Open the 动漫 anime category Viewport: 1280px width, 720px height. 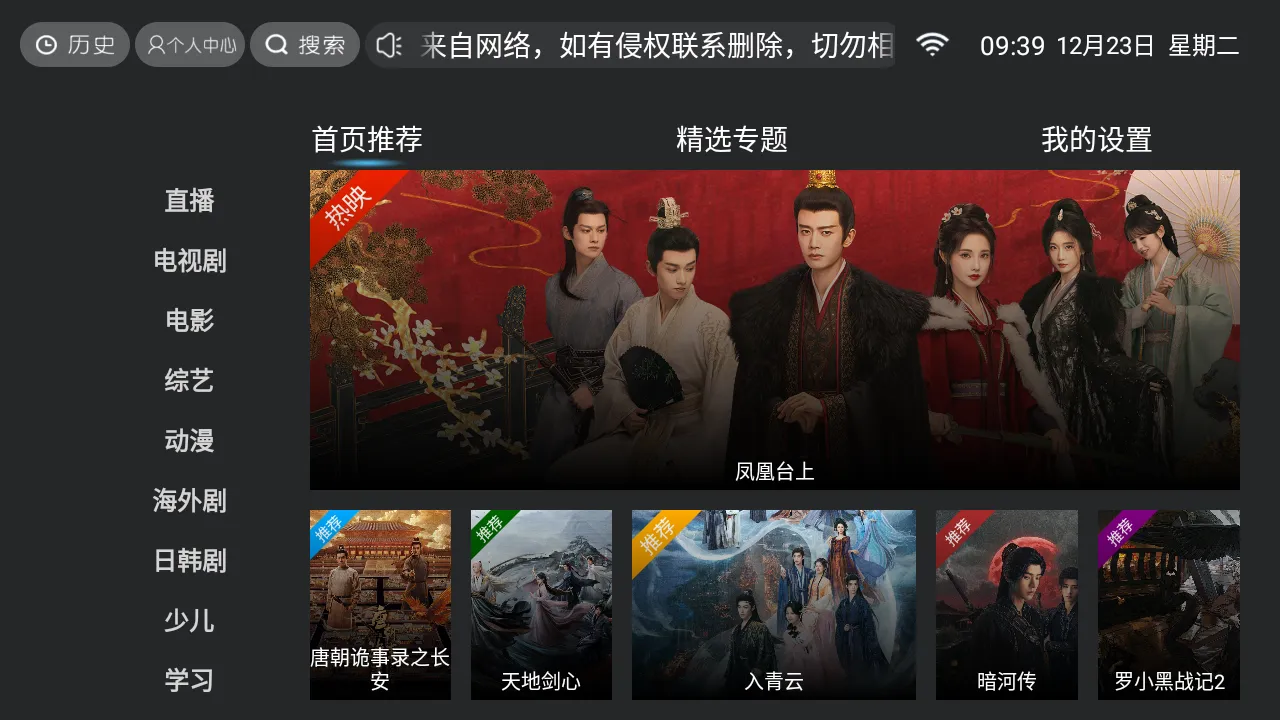[190, 440]
